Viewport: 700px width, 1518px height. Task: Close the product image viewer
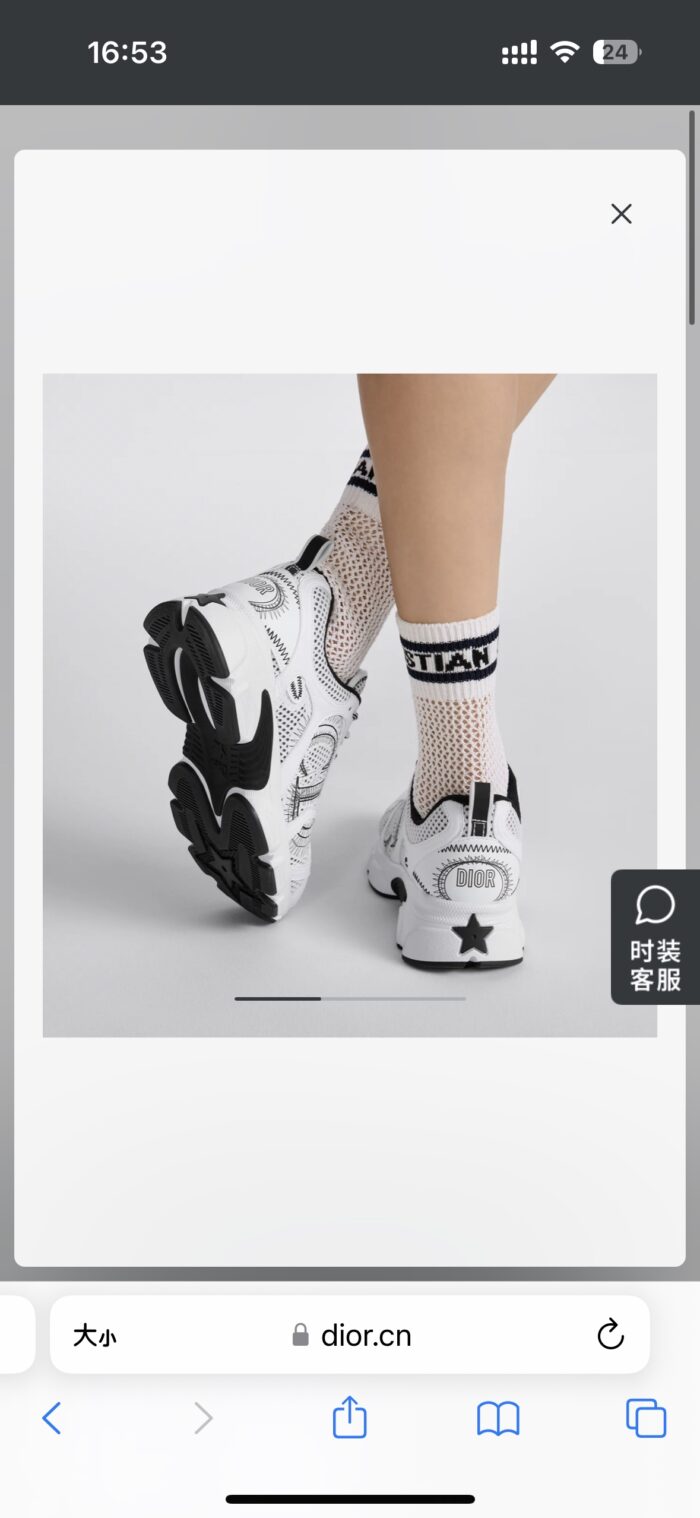[621, 214]
